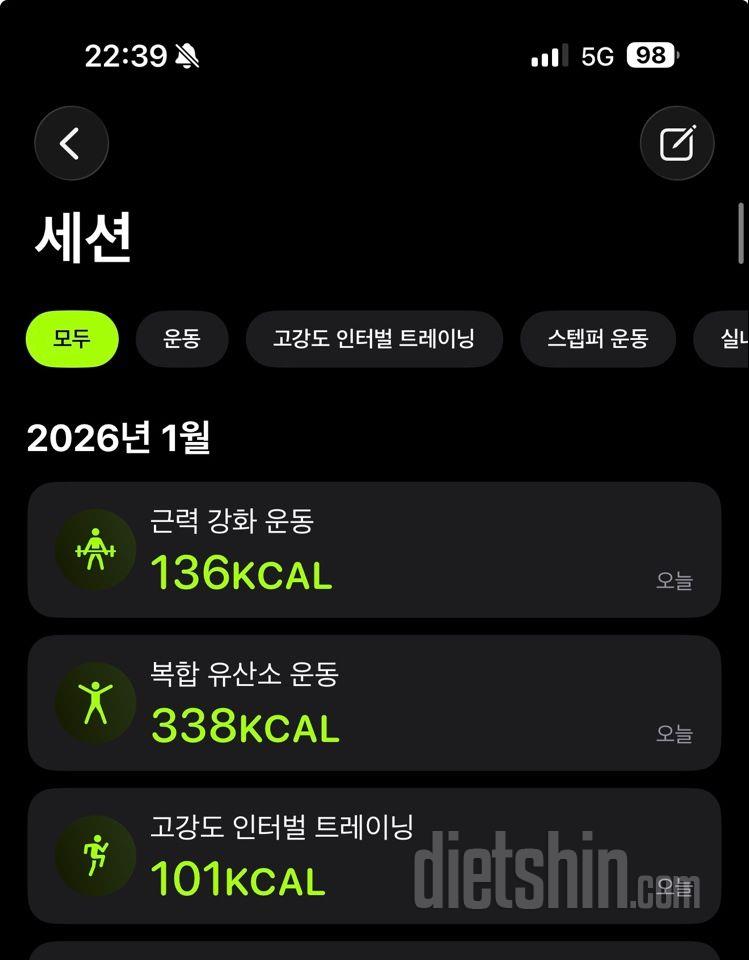
Task: Open the 복합 유산소 운동 338KCAL session
Action: [374, 702]
